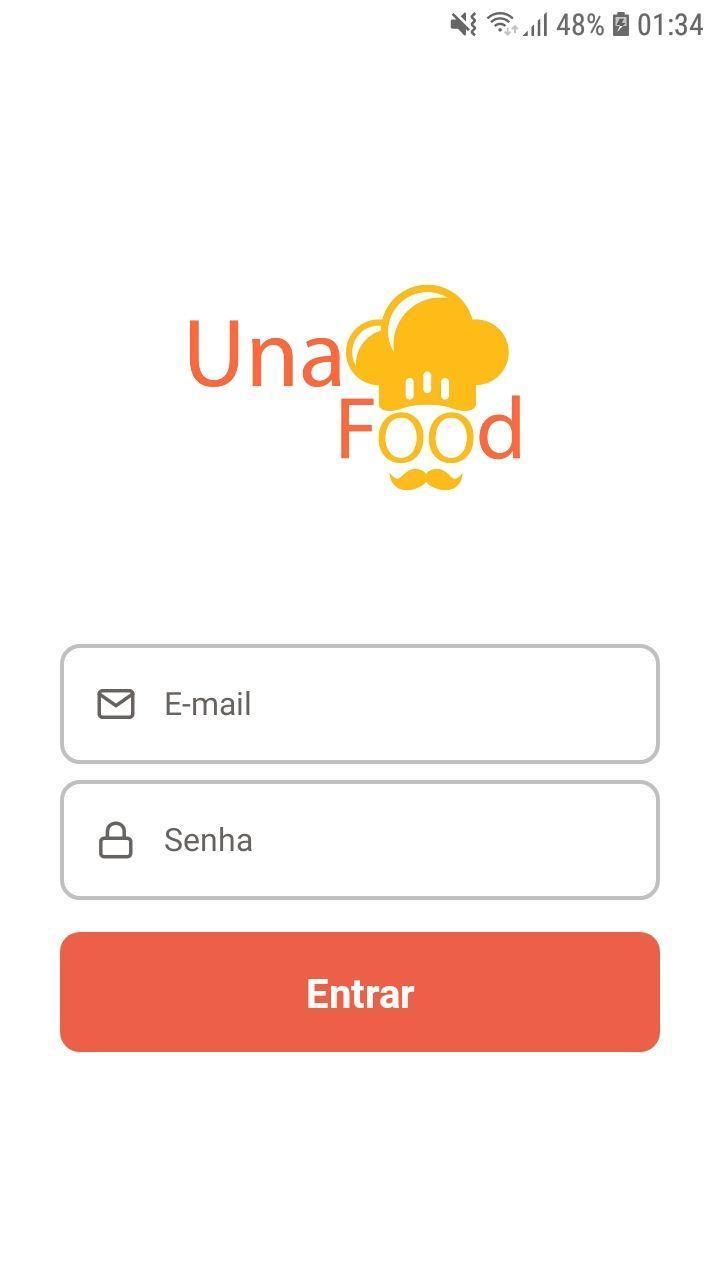The height and width of the screenshot is (1280, 720).
Task: Tap the Senha placeholder text
Action: coord(208,840)
